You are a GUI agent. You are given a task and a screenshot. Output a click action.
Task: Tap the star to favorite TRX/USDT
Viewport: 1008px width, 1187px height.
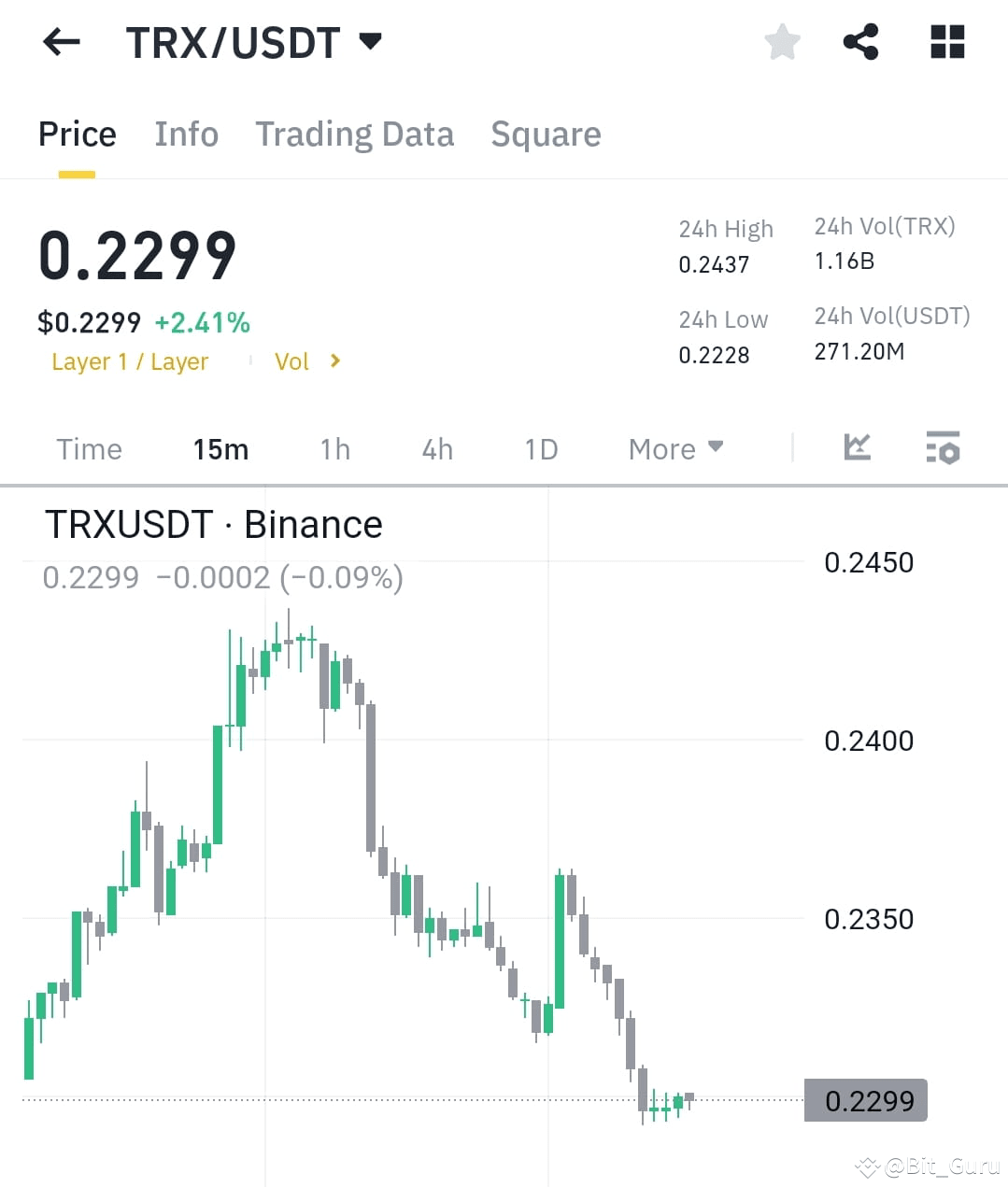click(782, 41)
